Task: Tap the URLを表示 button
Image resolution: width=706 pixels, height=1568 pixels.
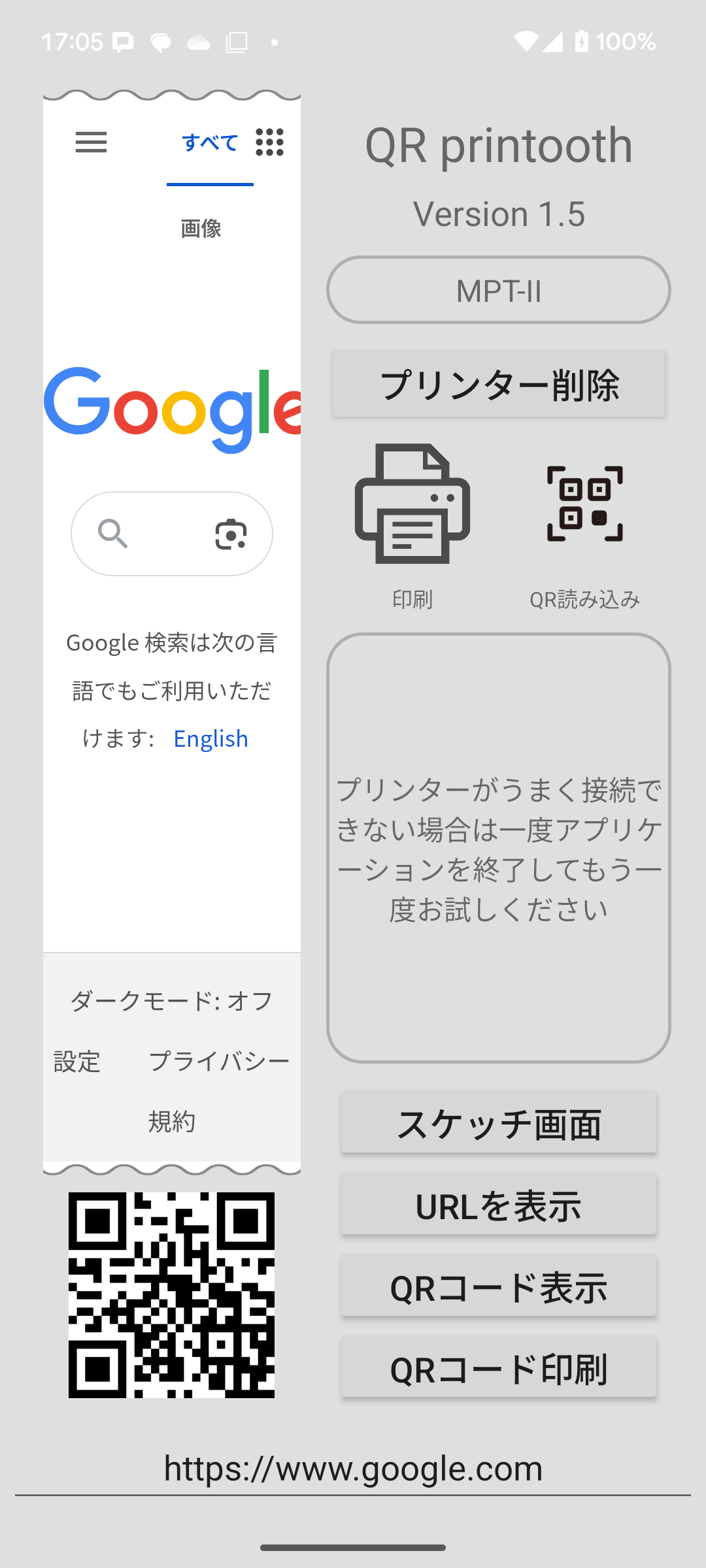Action: tap(498, 1204)
